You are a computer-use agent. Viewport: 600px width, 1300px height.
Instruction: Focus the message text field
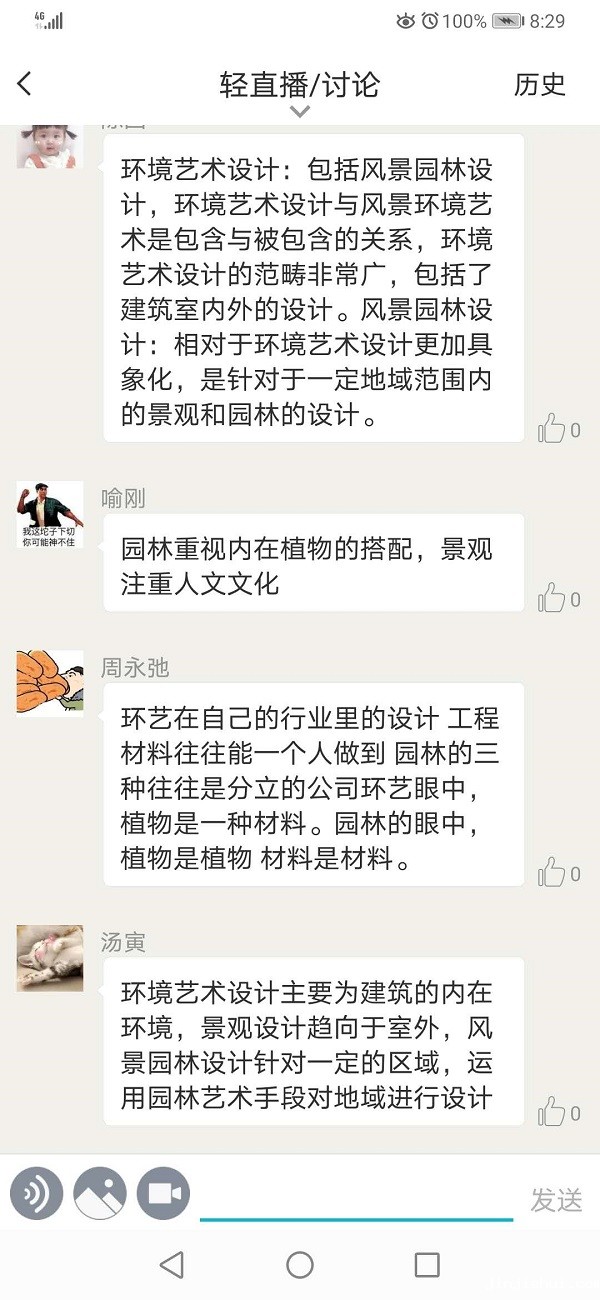click(x=356, y=1198)
